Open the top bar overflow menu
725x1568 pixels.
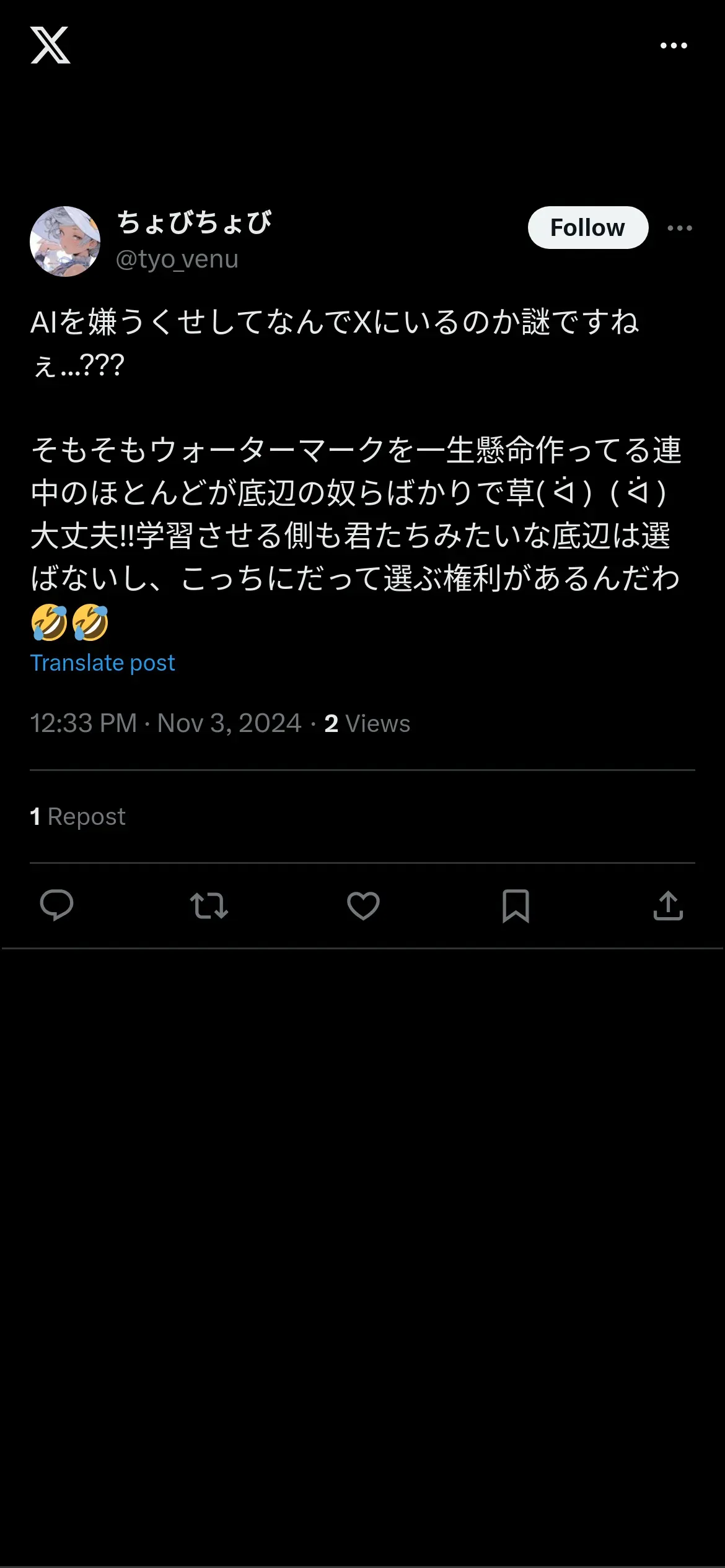click(x=674, y=46)
